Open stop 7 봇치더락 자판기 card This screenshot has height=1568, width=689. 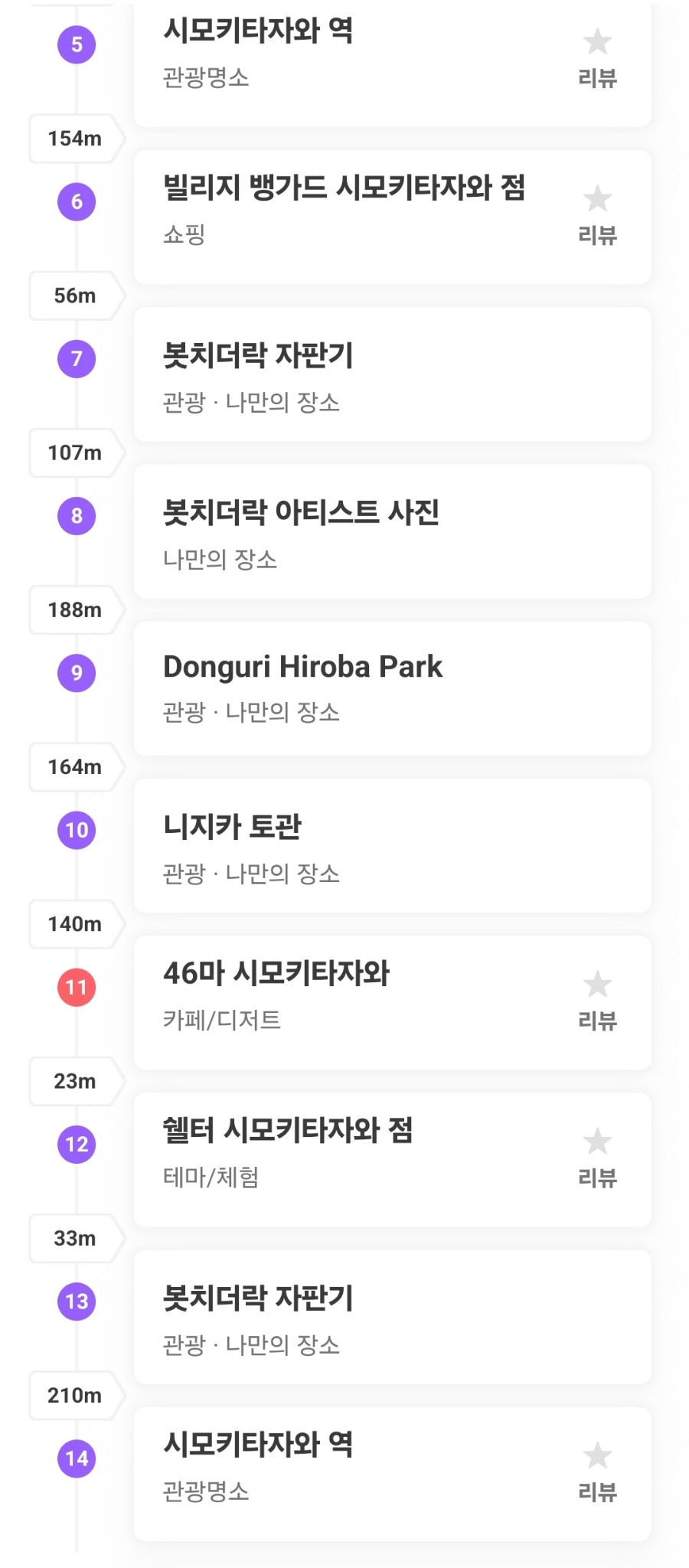pos(392,374)
